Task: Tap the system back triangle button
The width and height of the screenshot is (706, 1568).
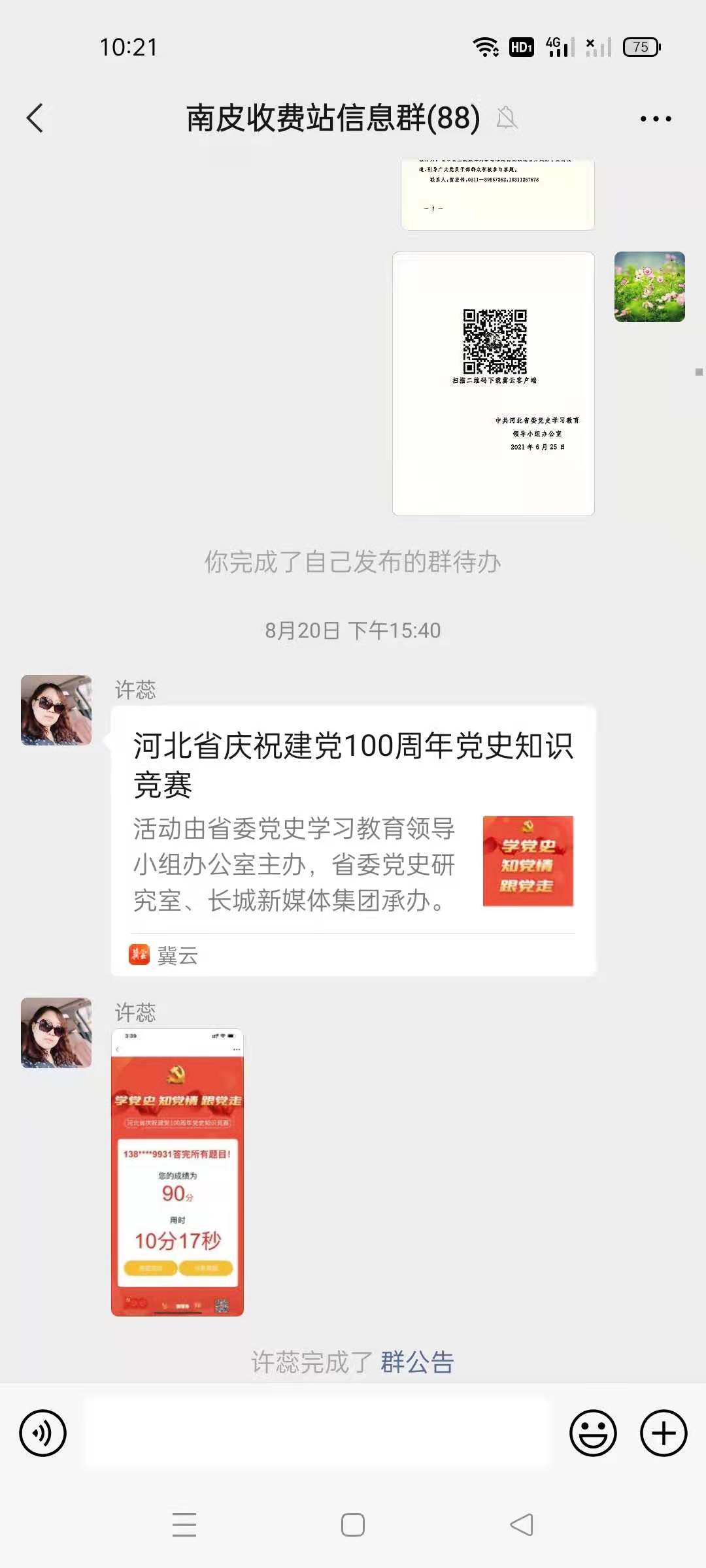Action: [x=522, y=1525]
